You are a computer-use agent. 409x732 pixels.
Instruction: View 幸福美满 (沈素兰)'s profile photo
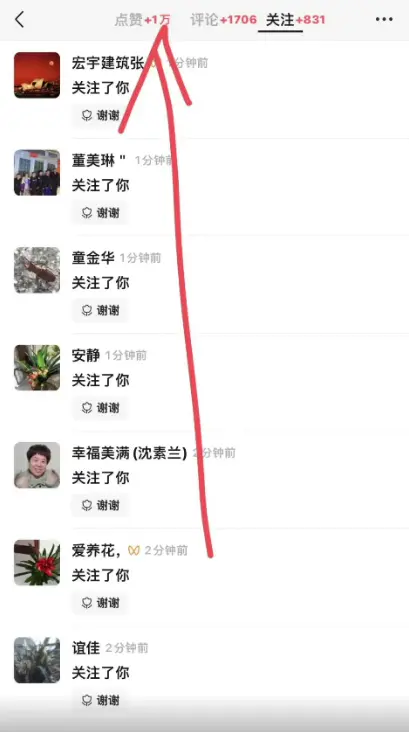point(37,465)
